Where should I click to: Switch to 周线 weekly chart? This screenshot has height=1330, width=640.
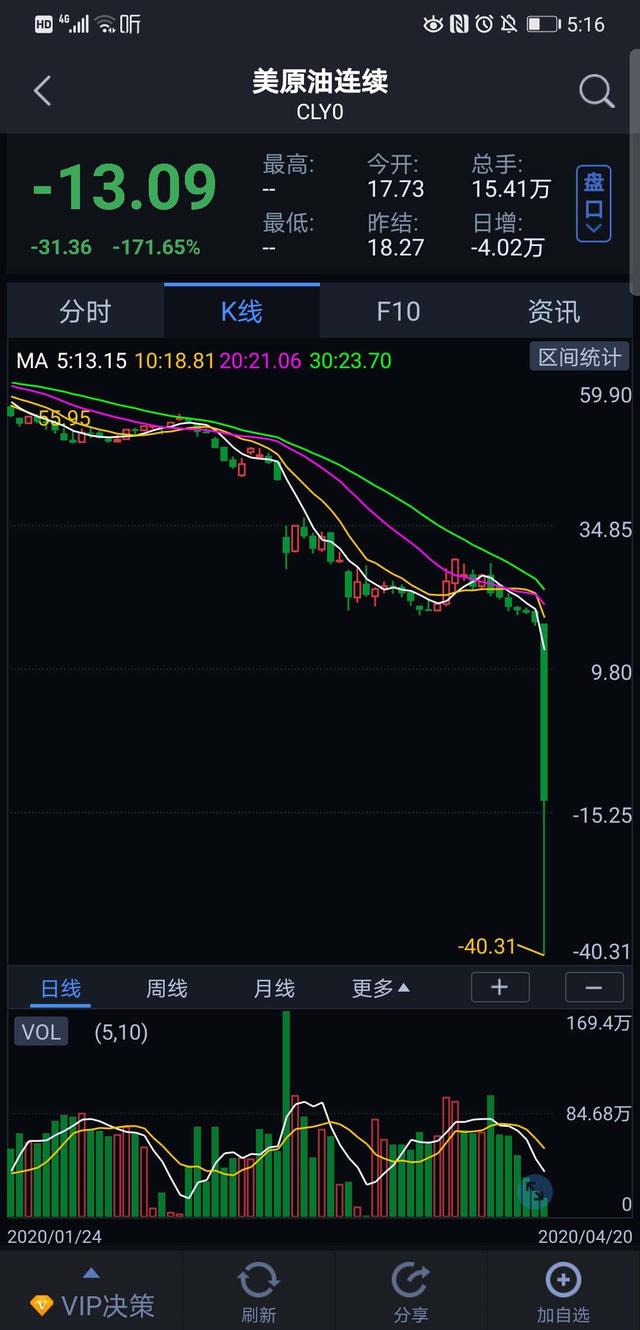point(167,988)
